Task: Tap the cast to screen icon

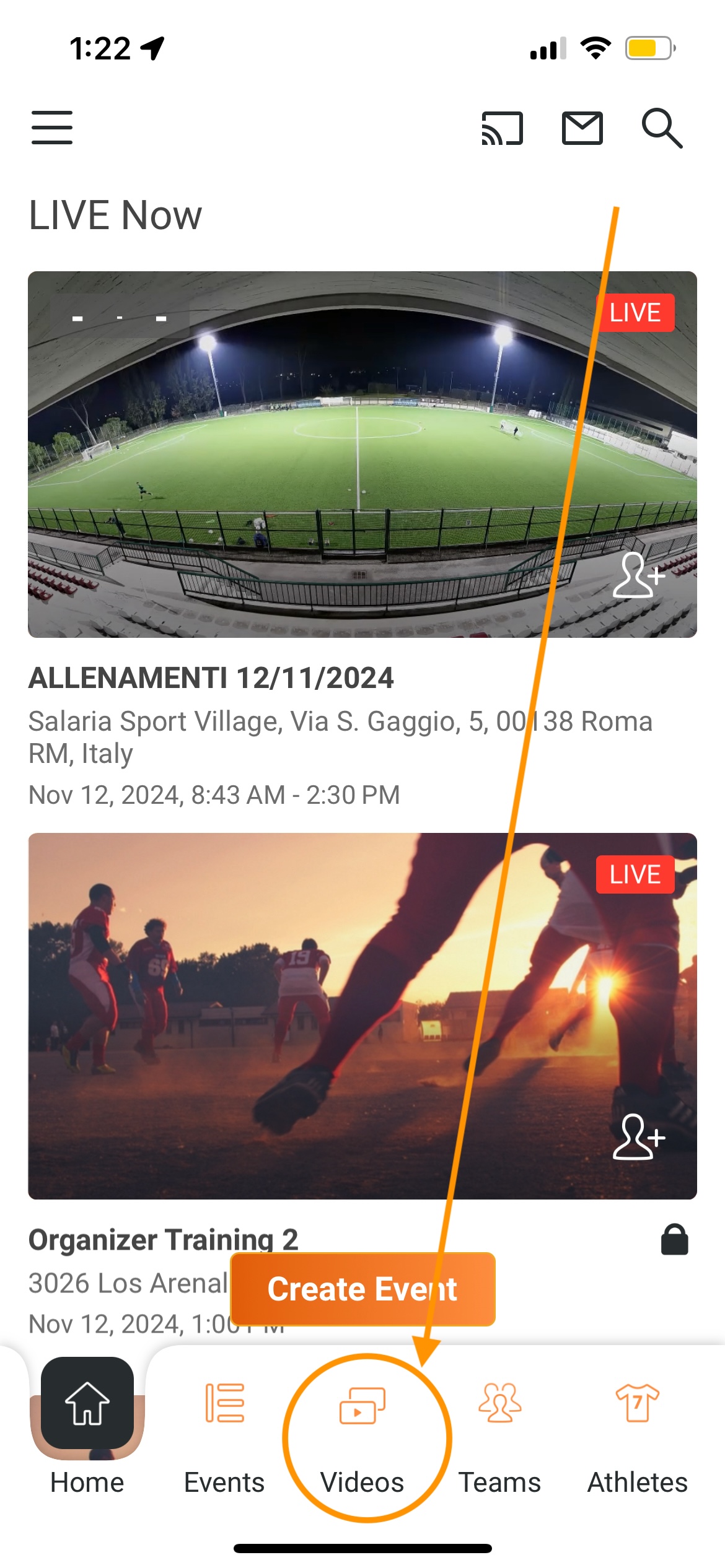Action: [x=502, y=128]
